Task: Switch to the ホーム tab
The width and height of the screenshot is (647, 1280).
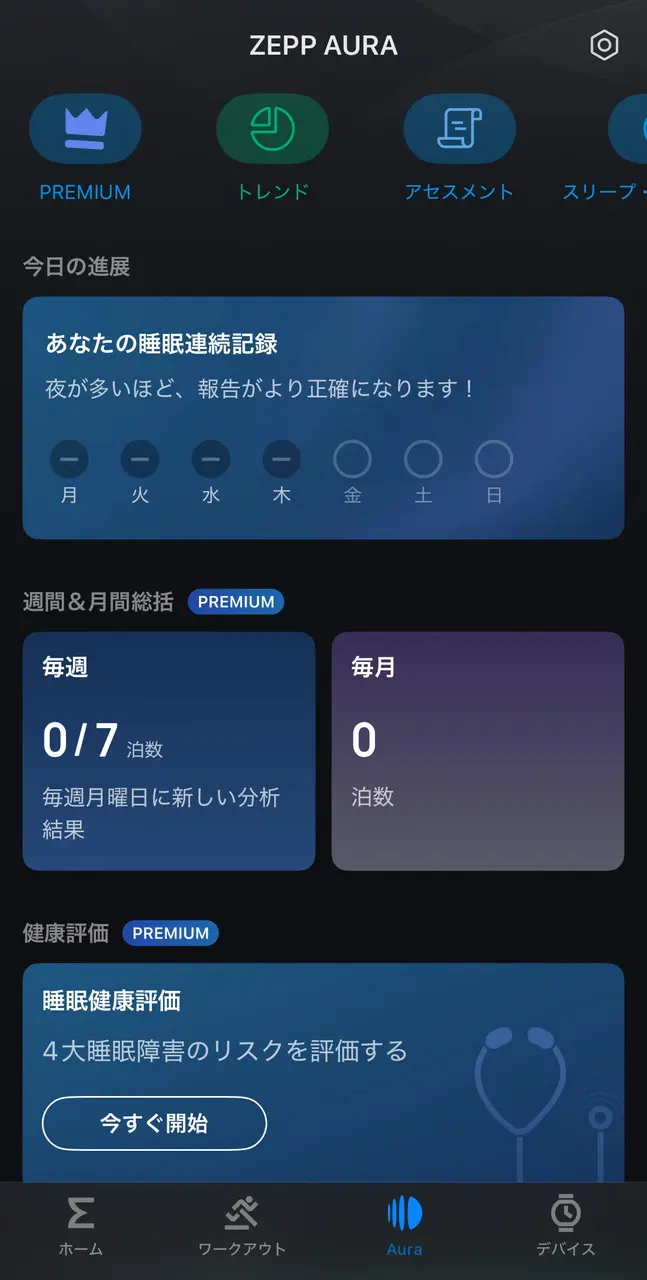Action: pyautogui.click(x=81, y=1227)
